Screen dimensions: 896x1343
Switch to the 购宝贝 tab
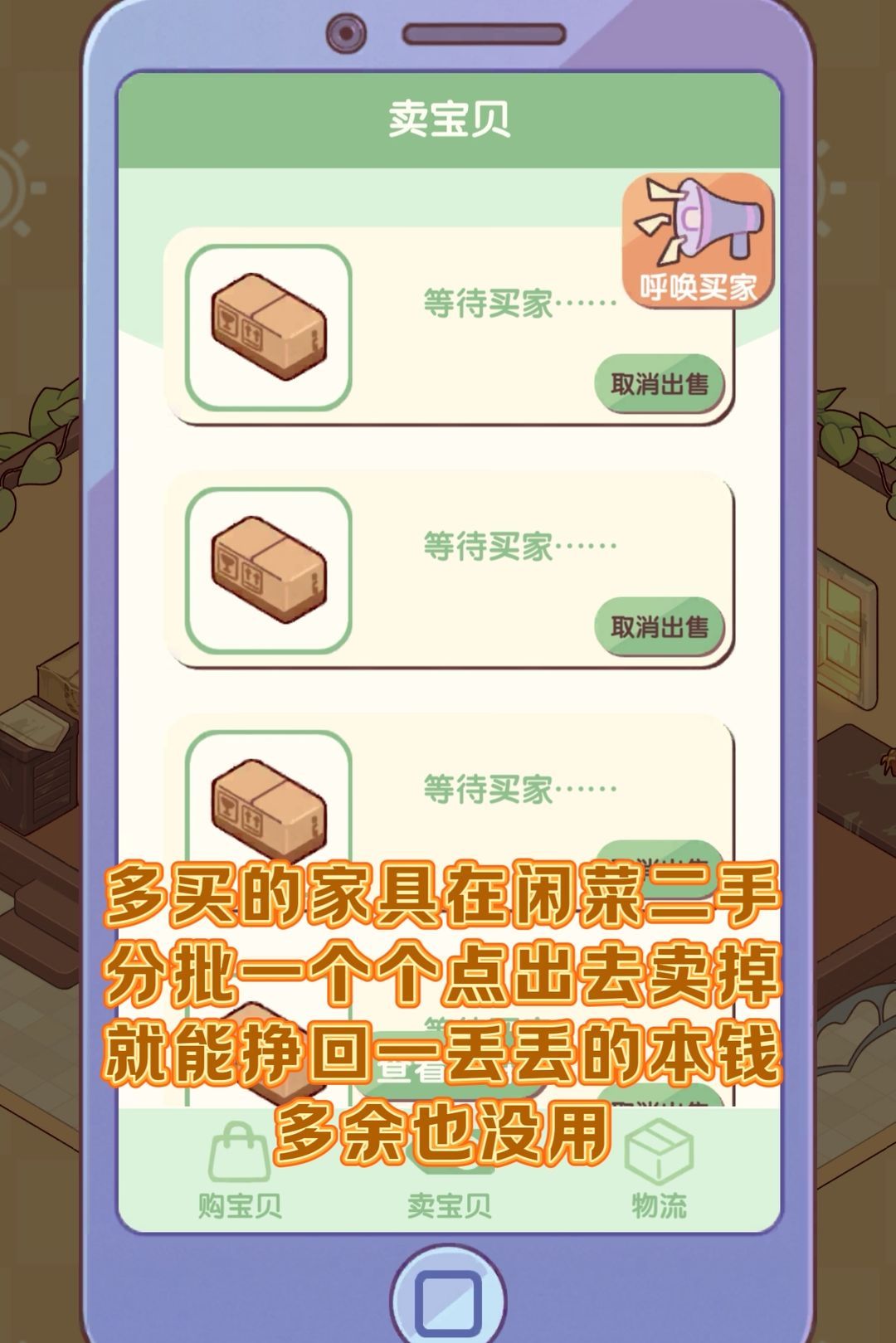[240, 1171]
